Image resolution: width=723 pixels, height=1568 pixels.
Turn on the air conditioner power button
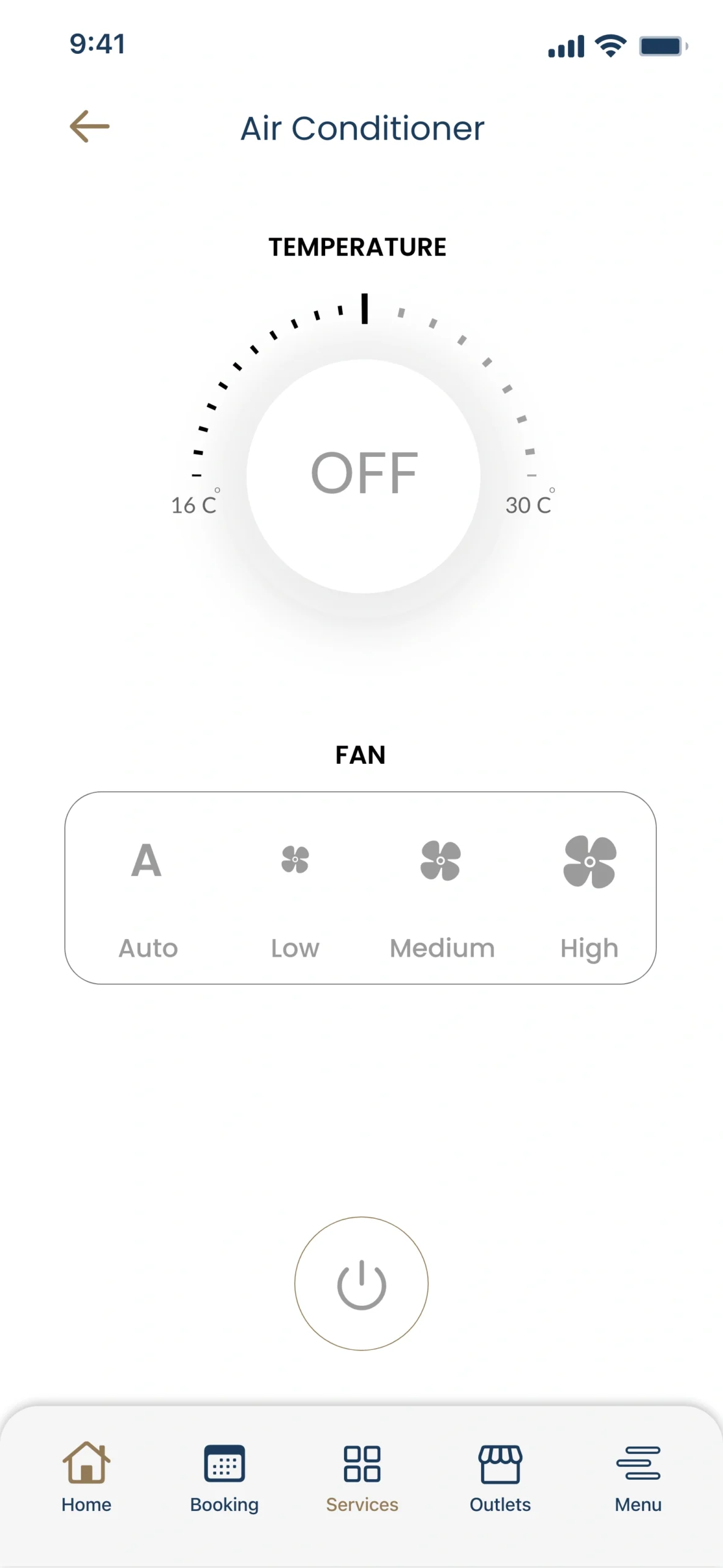coord(361,1283)
